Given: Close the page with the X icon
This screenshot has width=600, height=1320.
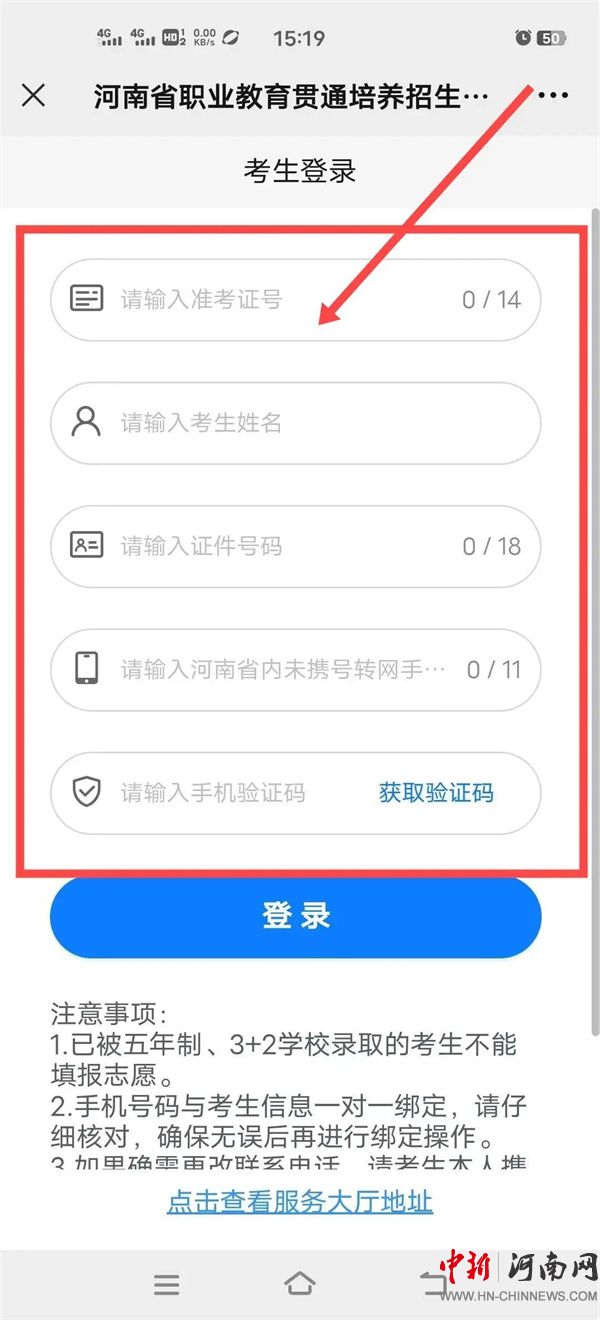Looking at the screenshot, I should [33, 95].
